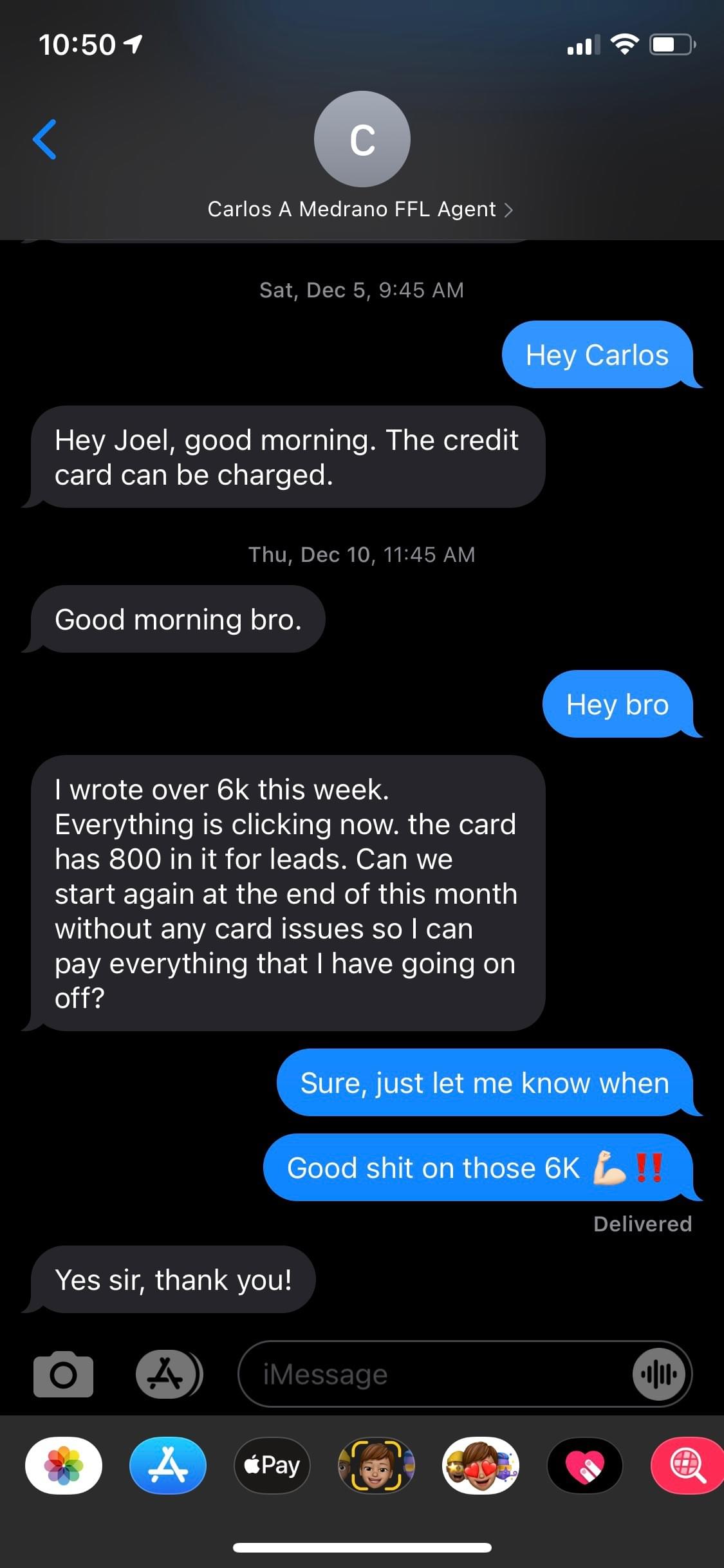Open the Photos iMessage app
Viewport: 724px width, 1568px height.
64,1465
